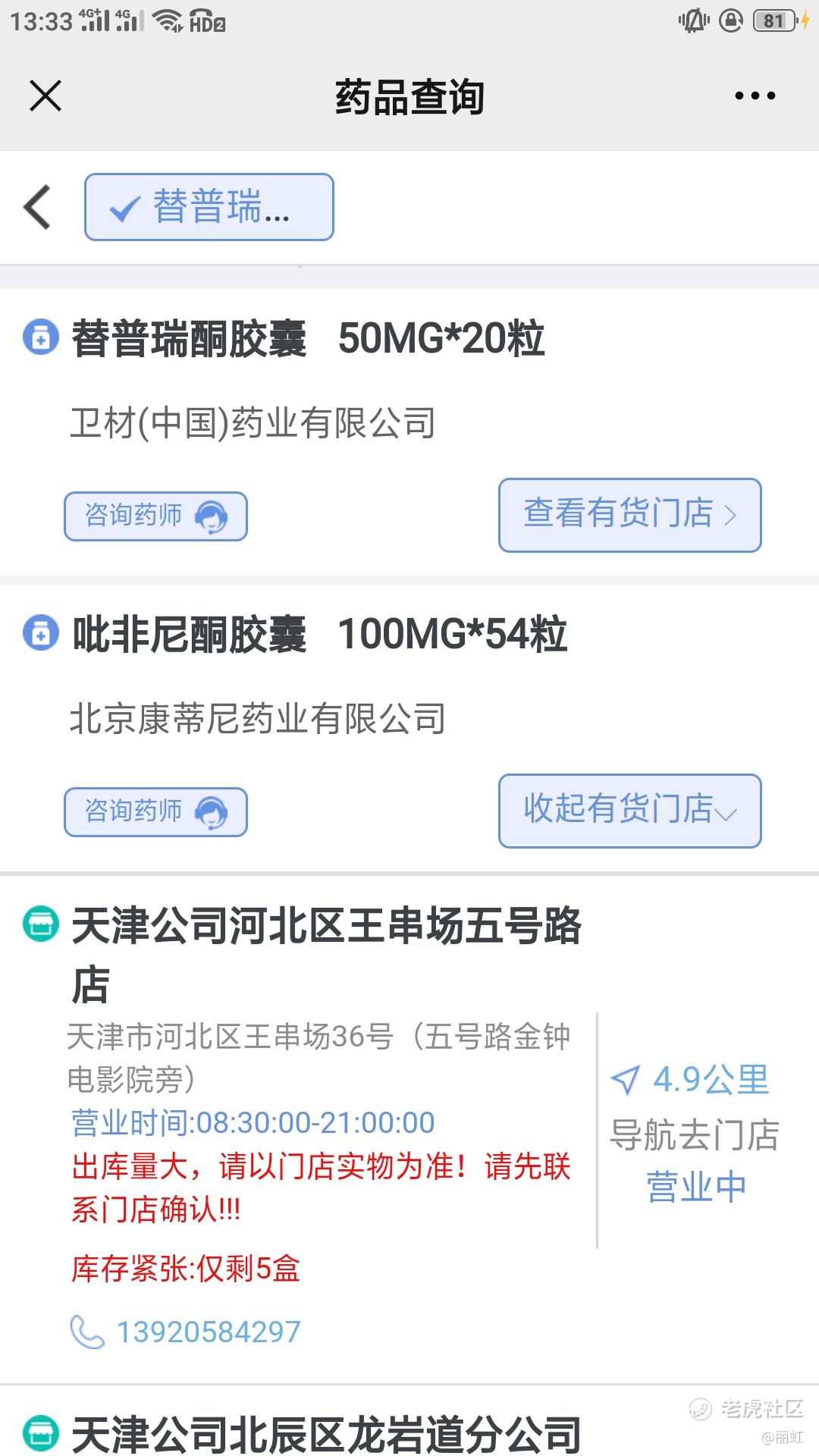Open the three-dot overflow menu

[755, 96]
